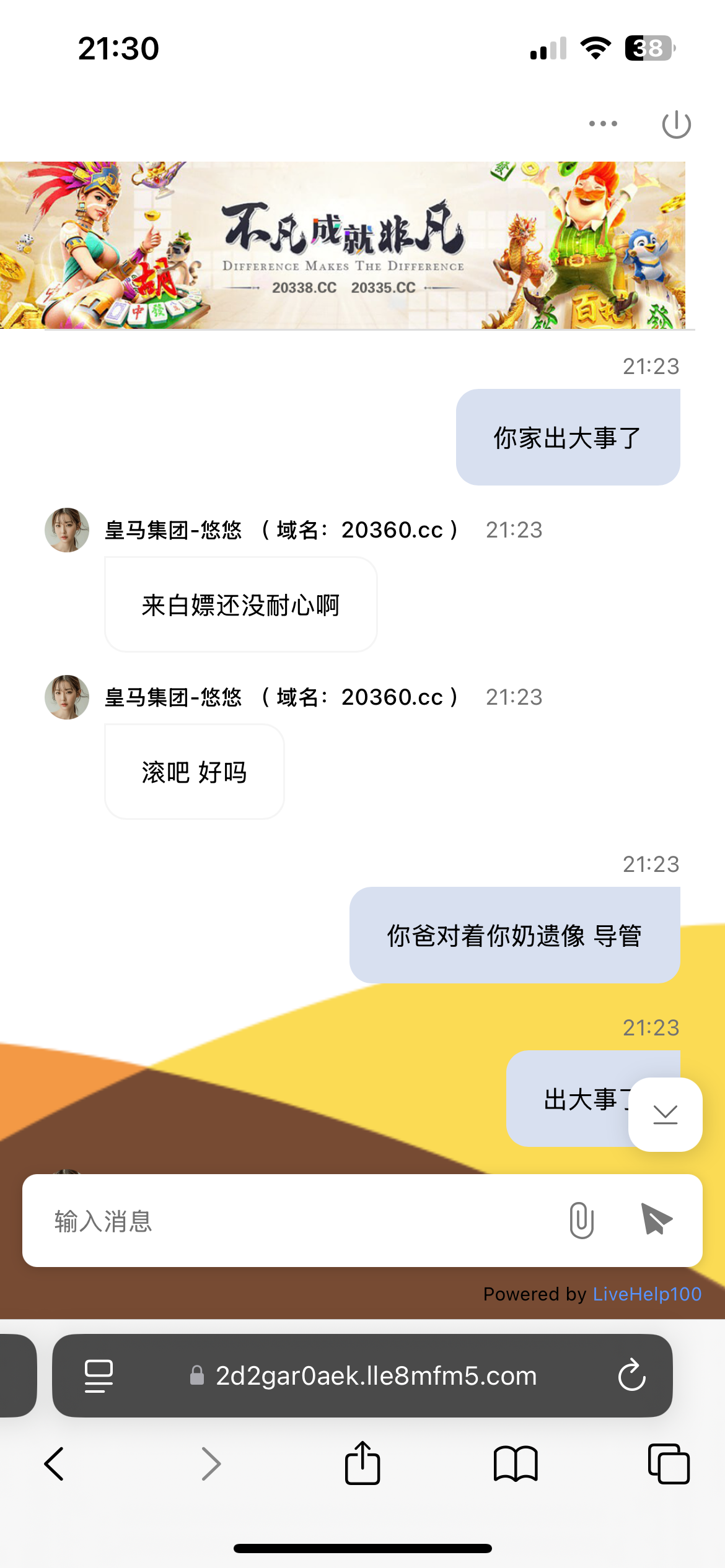The width and height of the screenshot is (725, 1568).
Task: Open the browser bookmarks
Action: pyautogui.click(x=515, y=1464)
